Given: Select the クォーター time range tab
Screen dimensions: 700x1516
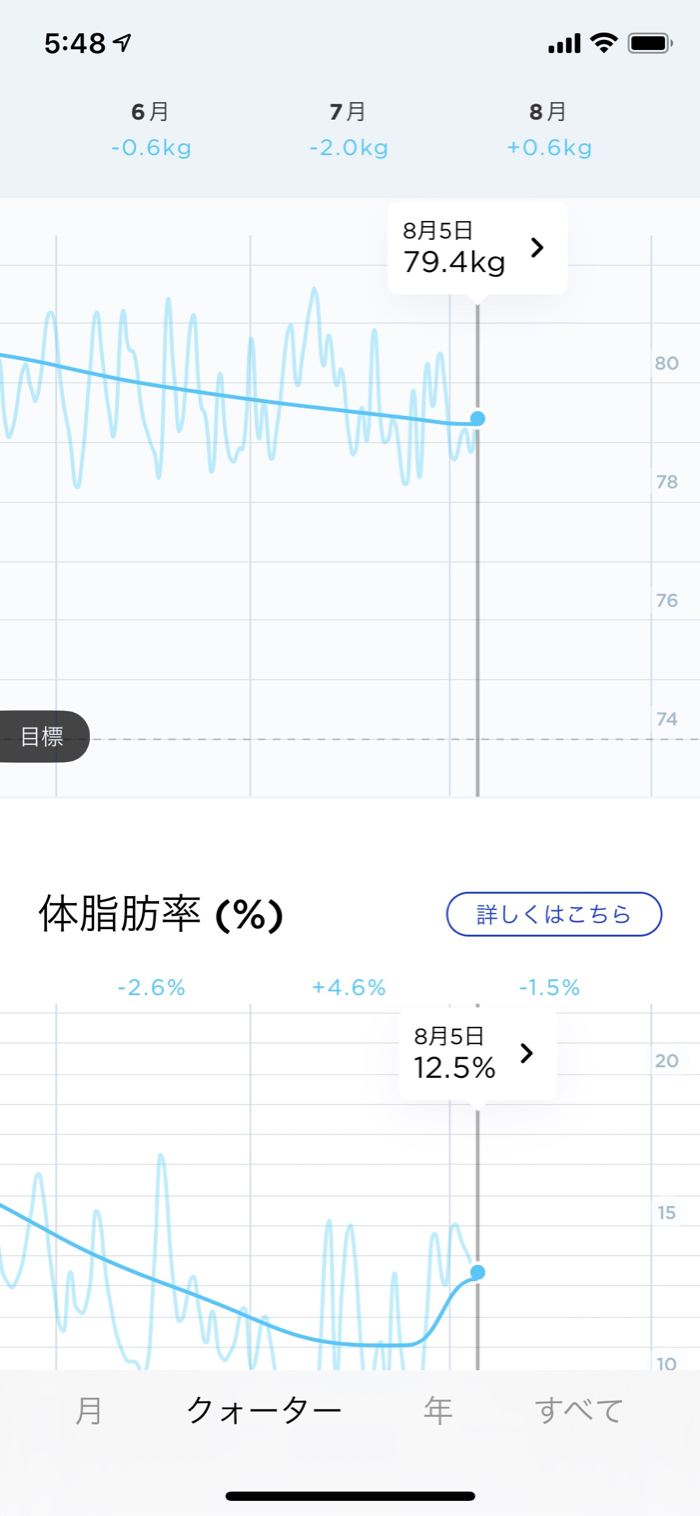Looking at the screenshot, I should [x=264, y=1411].
